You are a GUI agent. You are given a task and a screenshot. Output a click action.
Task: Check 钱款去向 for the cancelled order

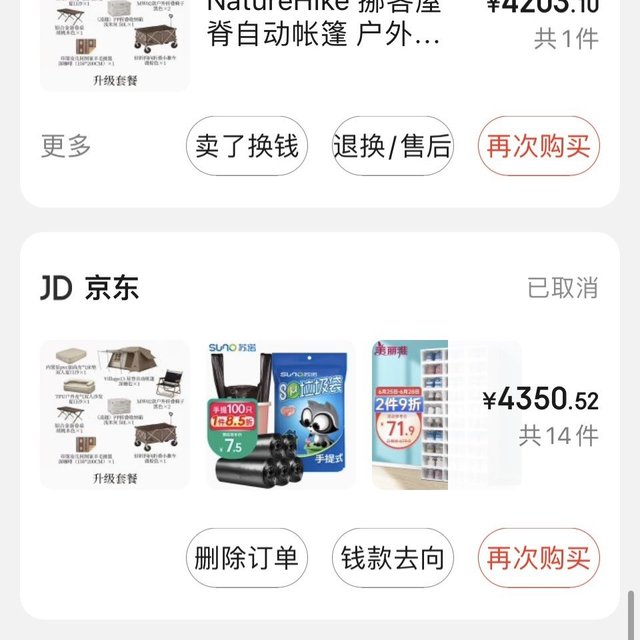392,557
